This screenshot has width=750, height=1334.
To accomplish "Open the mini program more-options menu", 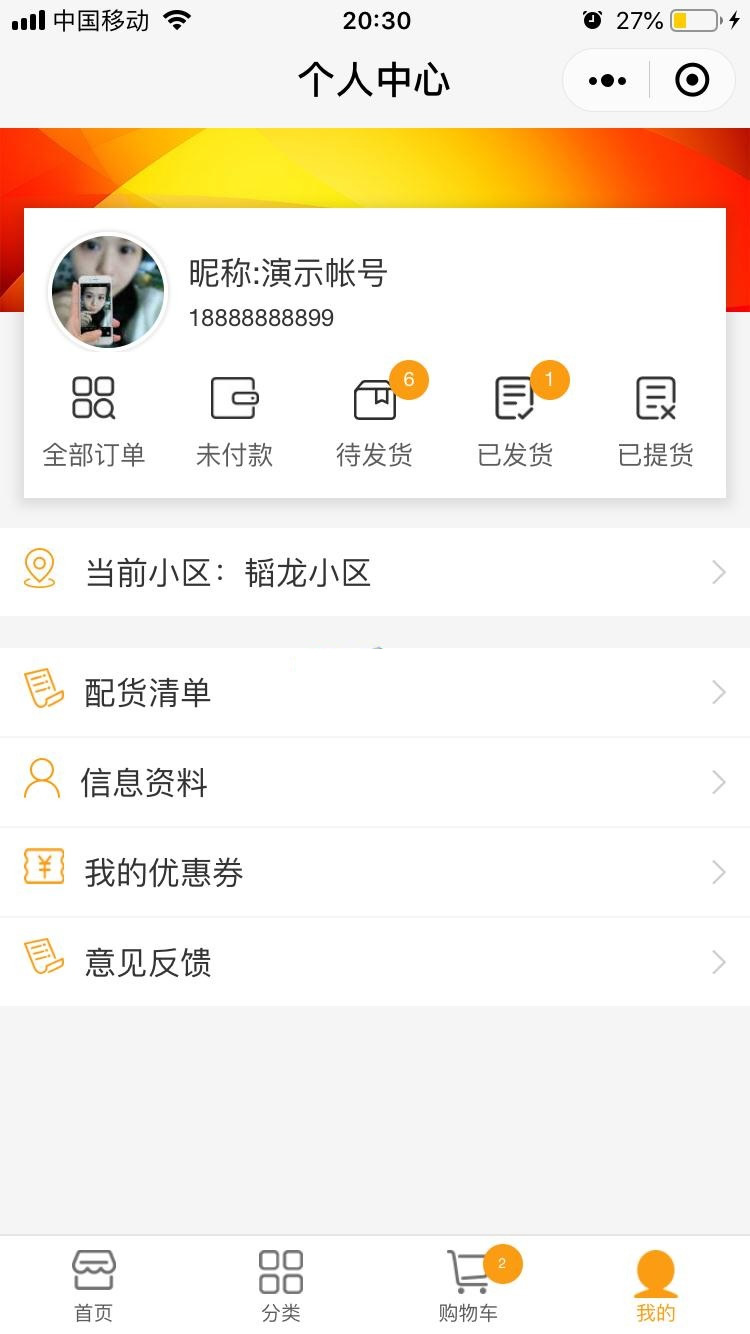I will (x=608, y=81).
